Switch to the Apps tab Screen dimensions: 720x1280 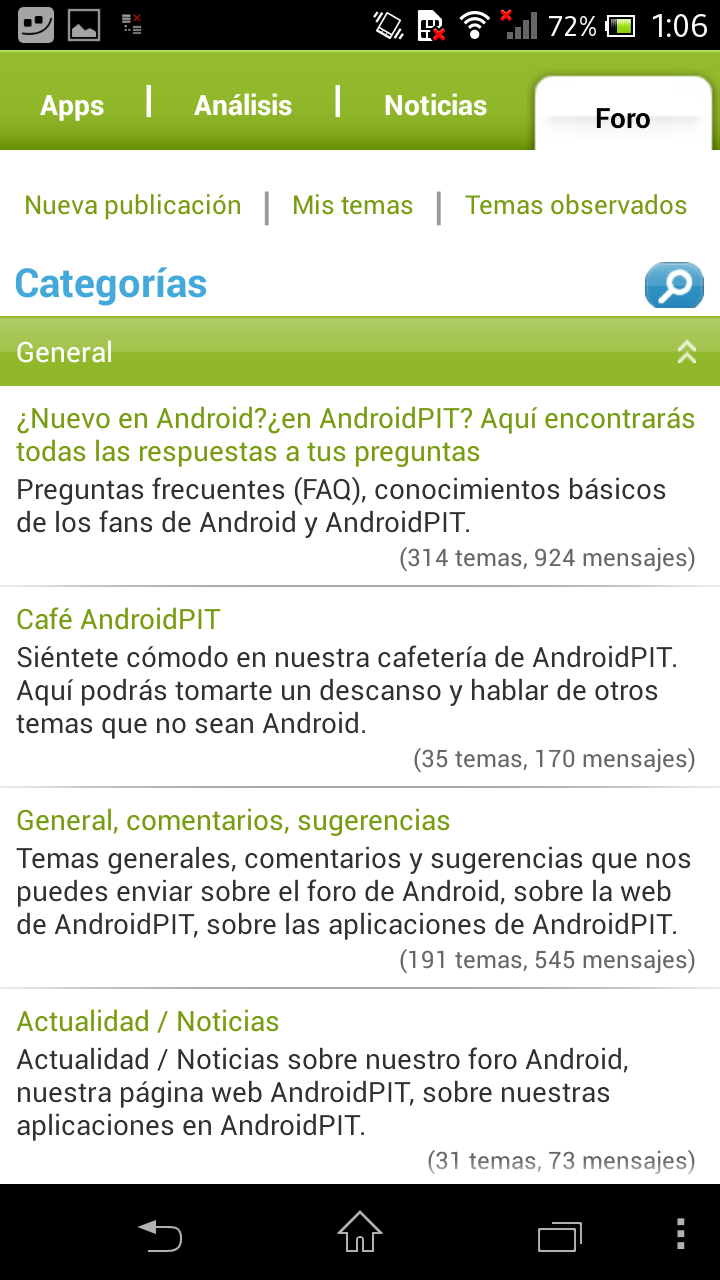tap(72, 106)
